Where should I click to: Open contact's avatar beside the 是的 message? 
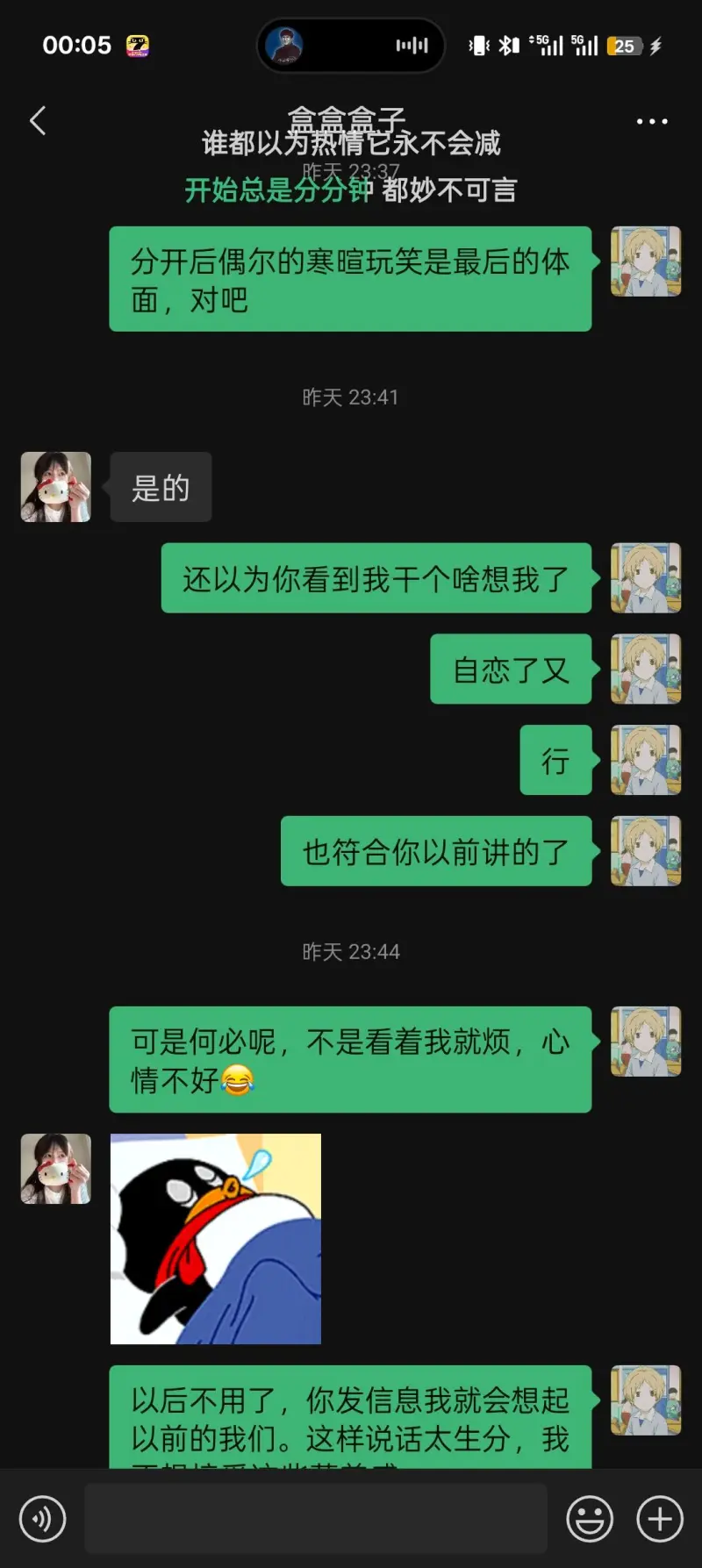tap(56, 487)
